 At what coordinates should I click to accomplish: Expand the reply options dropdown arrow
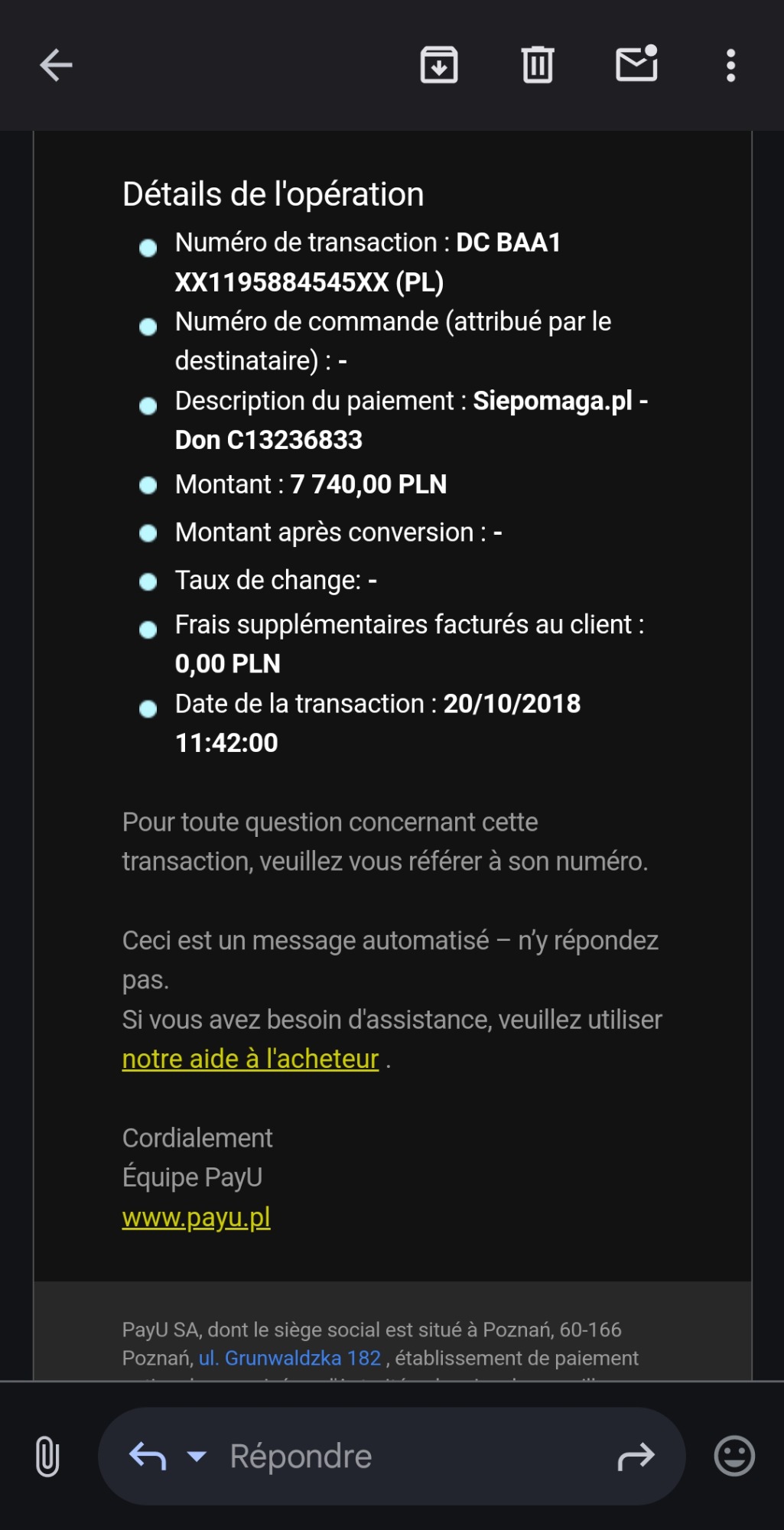[x=197, y=1456]
